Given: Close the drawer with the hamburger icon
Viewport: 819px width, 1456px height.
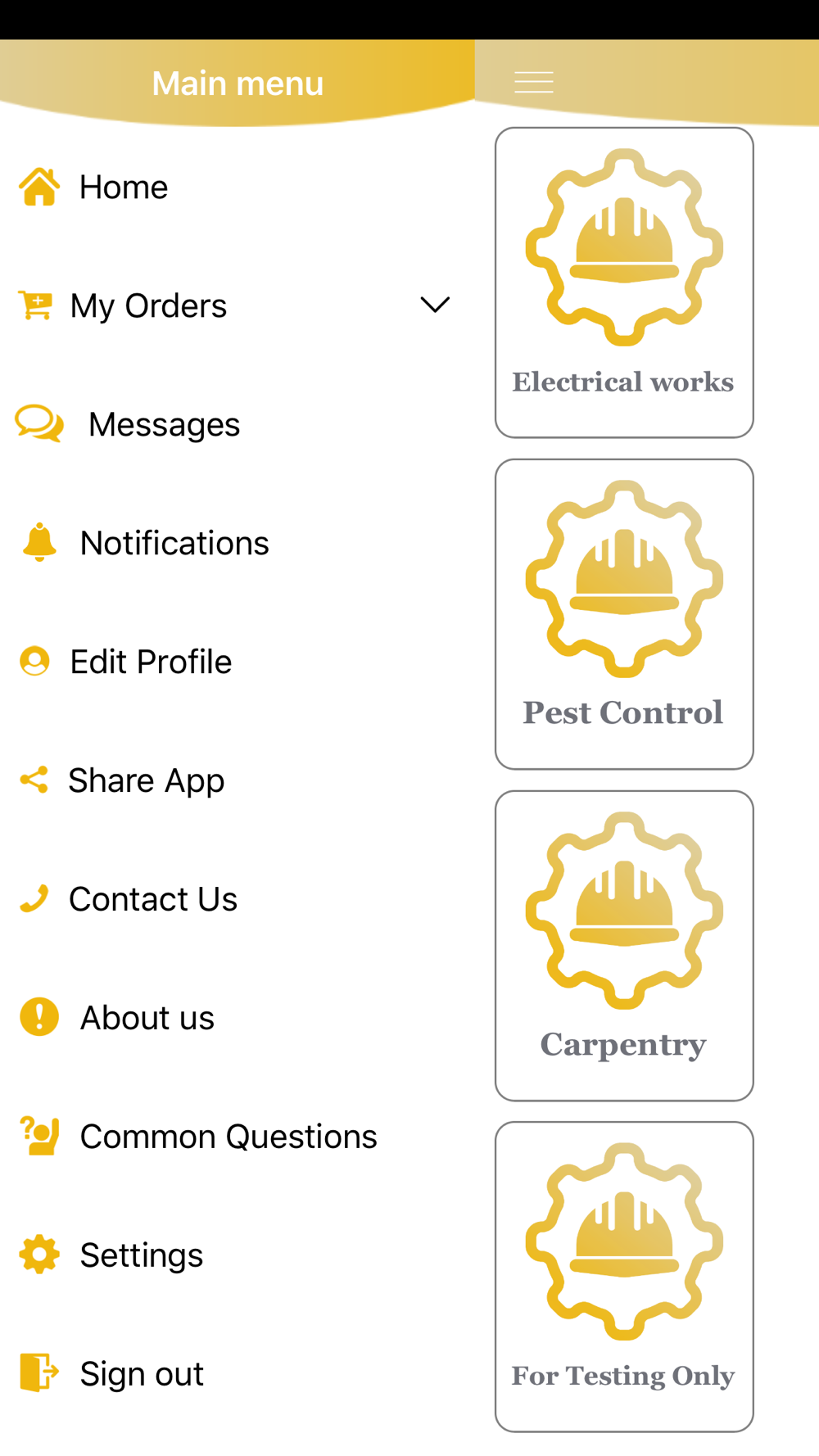Looking at the screenshot, I should click(534, 82).
